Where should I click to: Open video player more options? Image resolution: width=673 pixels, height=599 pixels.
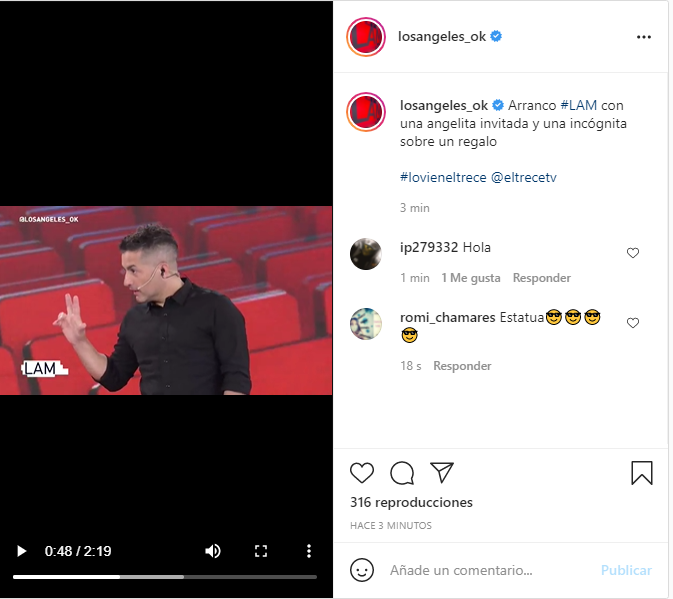pyautogui.click(x=309, y=551)
